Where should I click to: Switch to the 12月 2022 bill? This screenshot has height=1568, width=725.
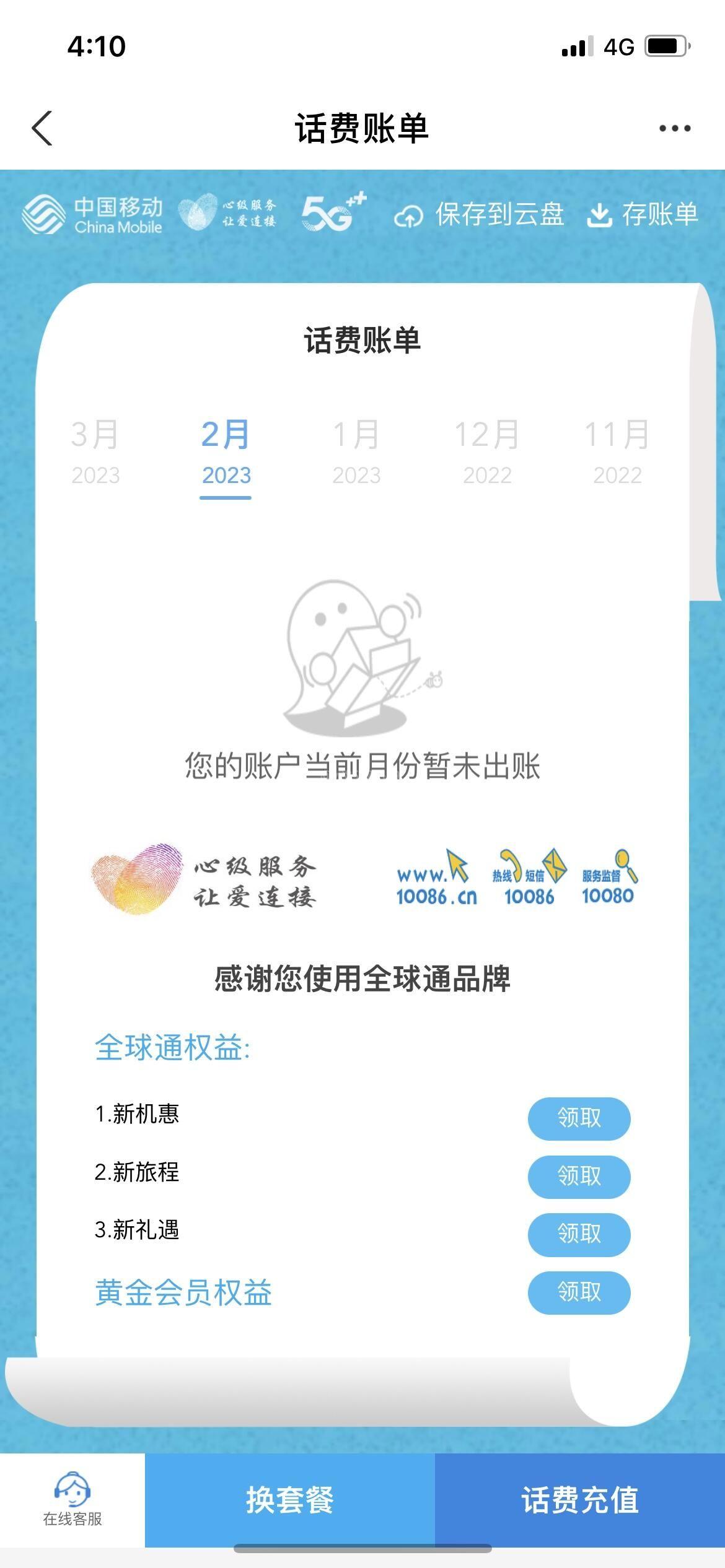[x=487, y=452]
